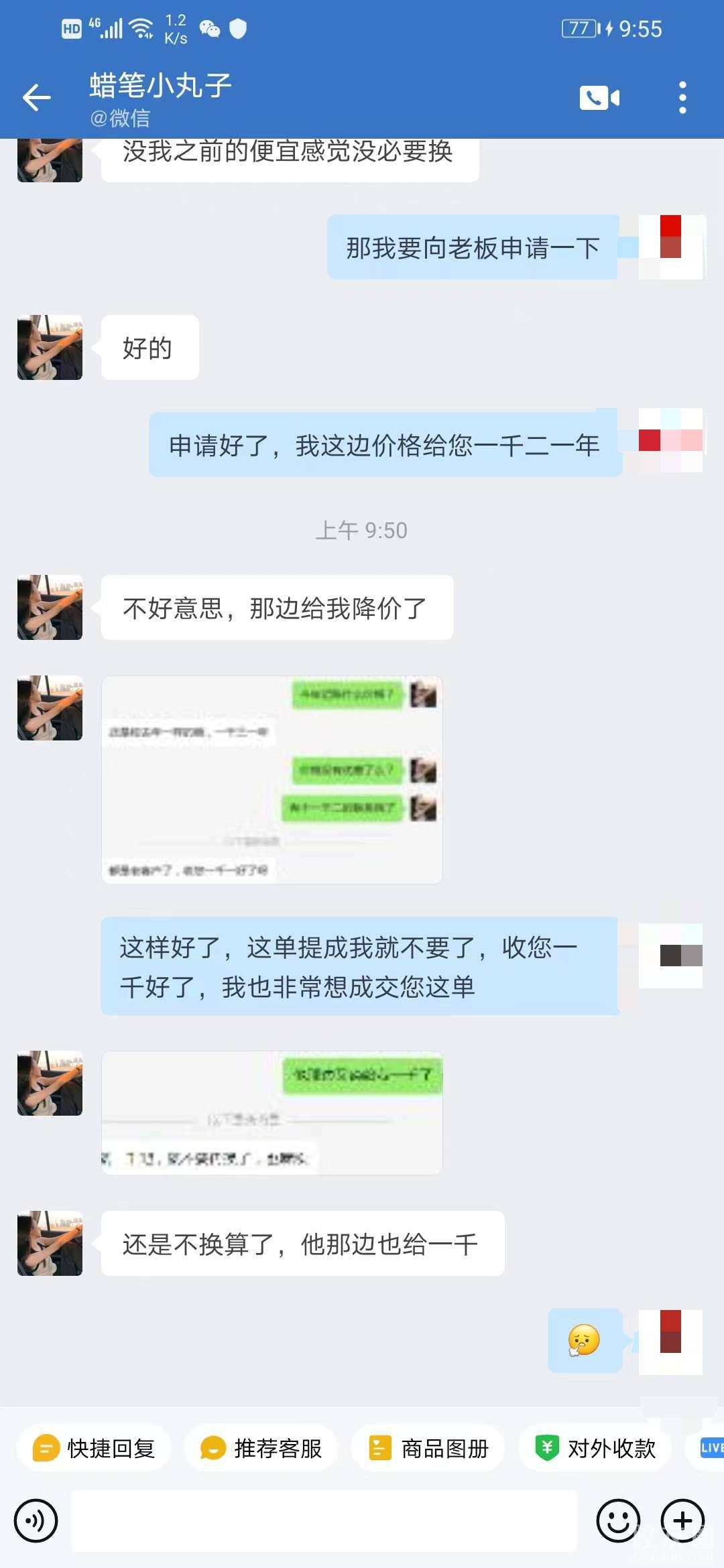Open the contact avatar beside 好的

click(50, 347)
